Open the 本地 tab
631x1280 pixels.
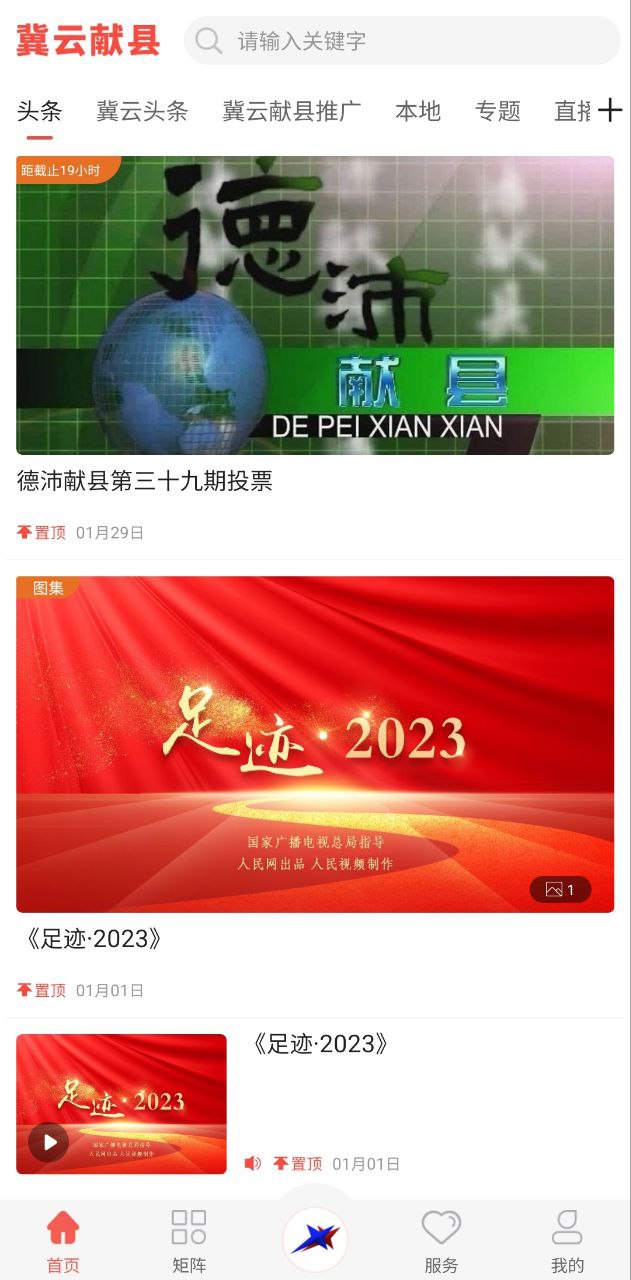(x=417, y=111)
